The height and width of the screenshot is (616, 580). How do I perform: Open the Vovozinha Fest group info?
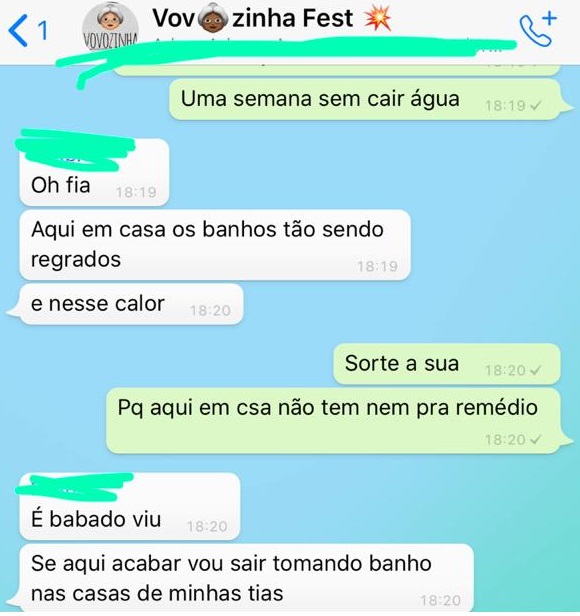pyautogui.click(x=272, y=18)
